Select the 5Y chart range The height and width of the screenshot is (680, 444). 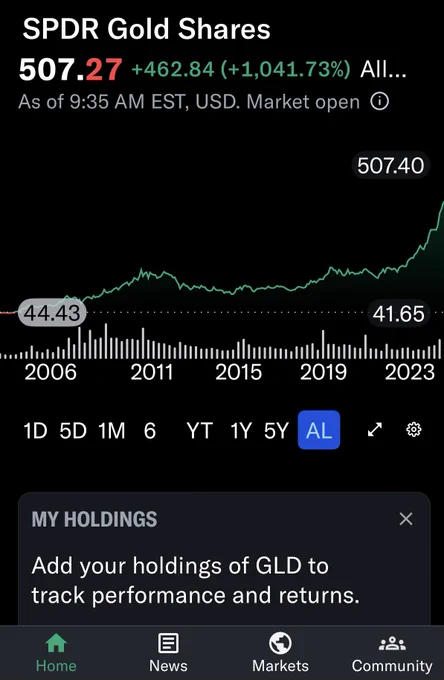(x=276, y=431)
